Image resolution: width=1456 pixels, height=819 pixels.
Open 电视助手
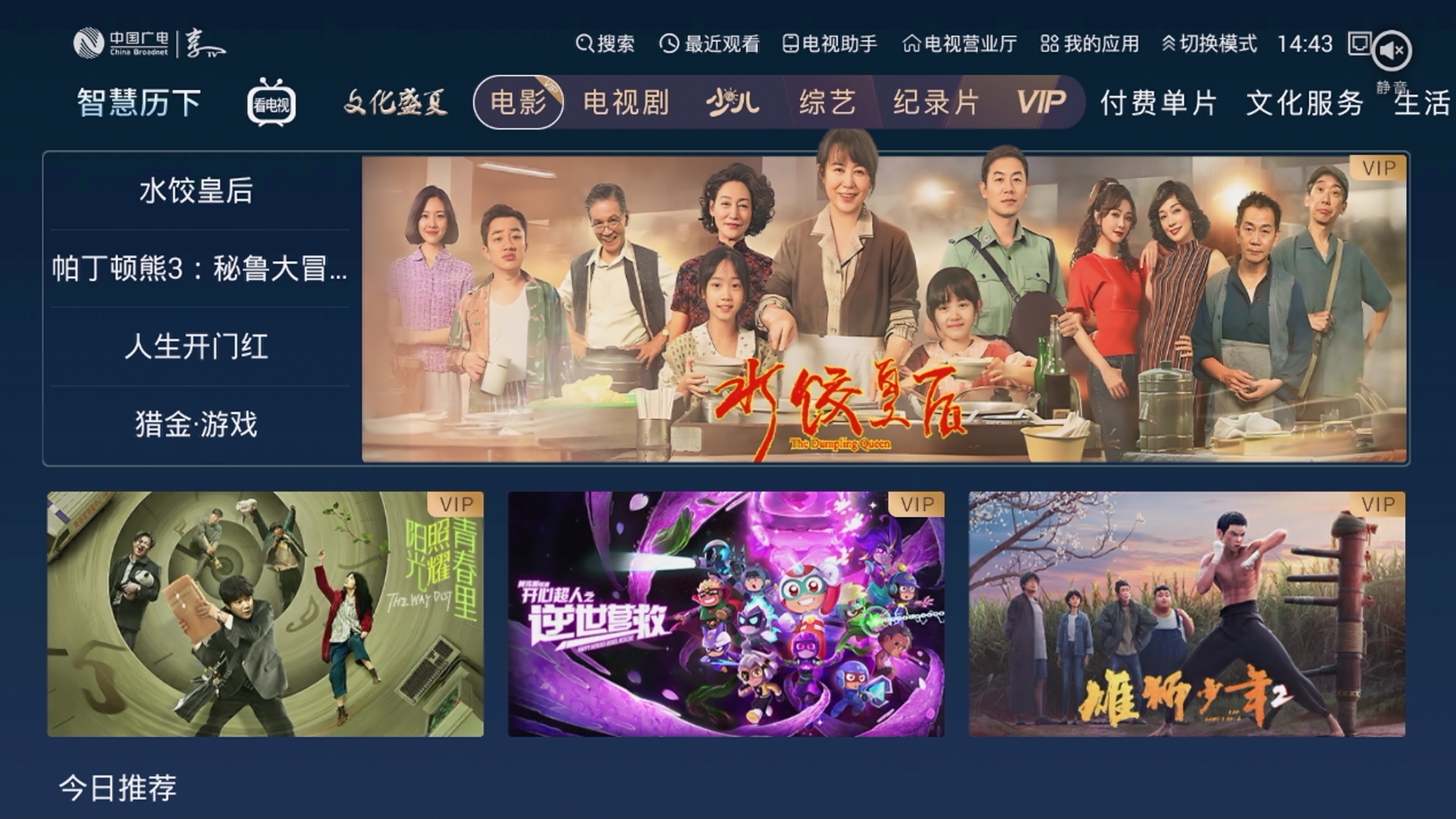pyautogui.click(x=830, y=44)
